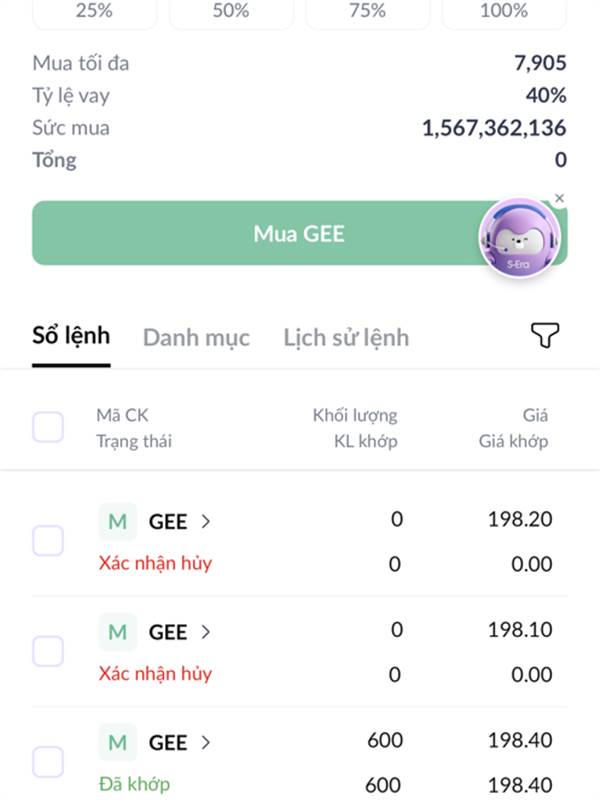The height and width of the screenshot is (800, 600).
Task: Switch to the Sổ lệnh tab
Action: [x=70, y=336]
